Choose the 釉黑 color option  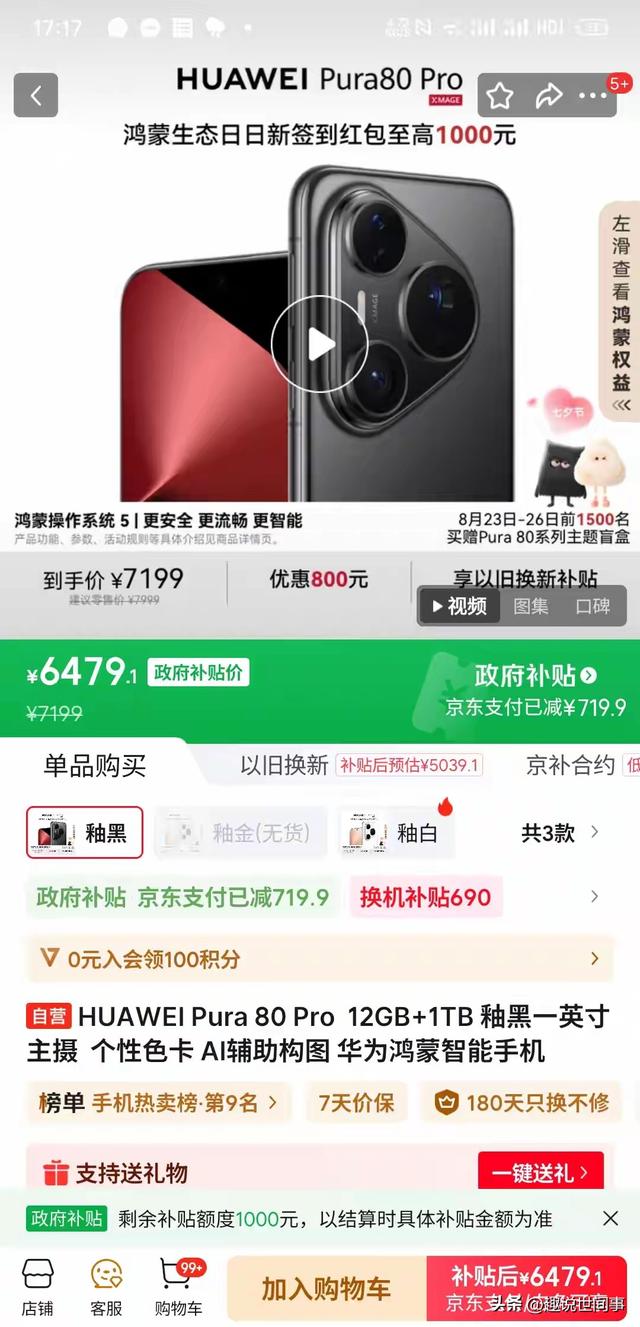pos(85,832)
